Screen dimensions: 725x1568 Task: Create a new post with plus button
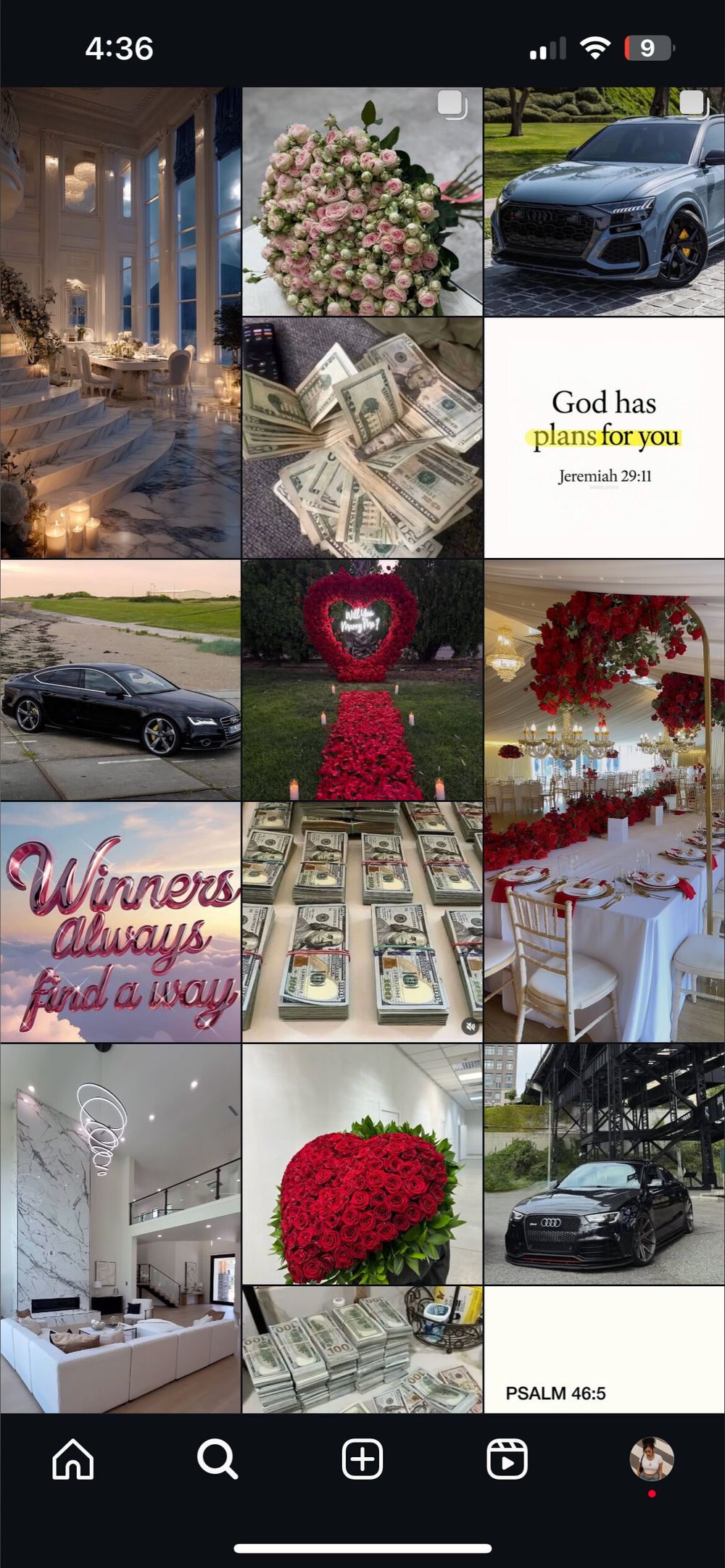coord(362,1459)
